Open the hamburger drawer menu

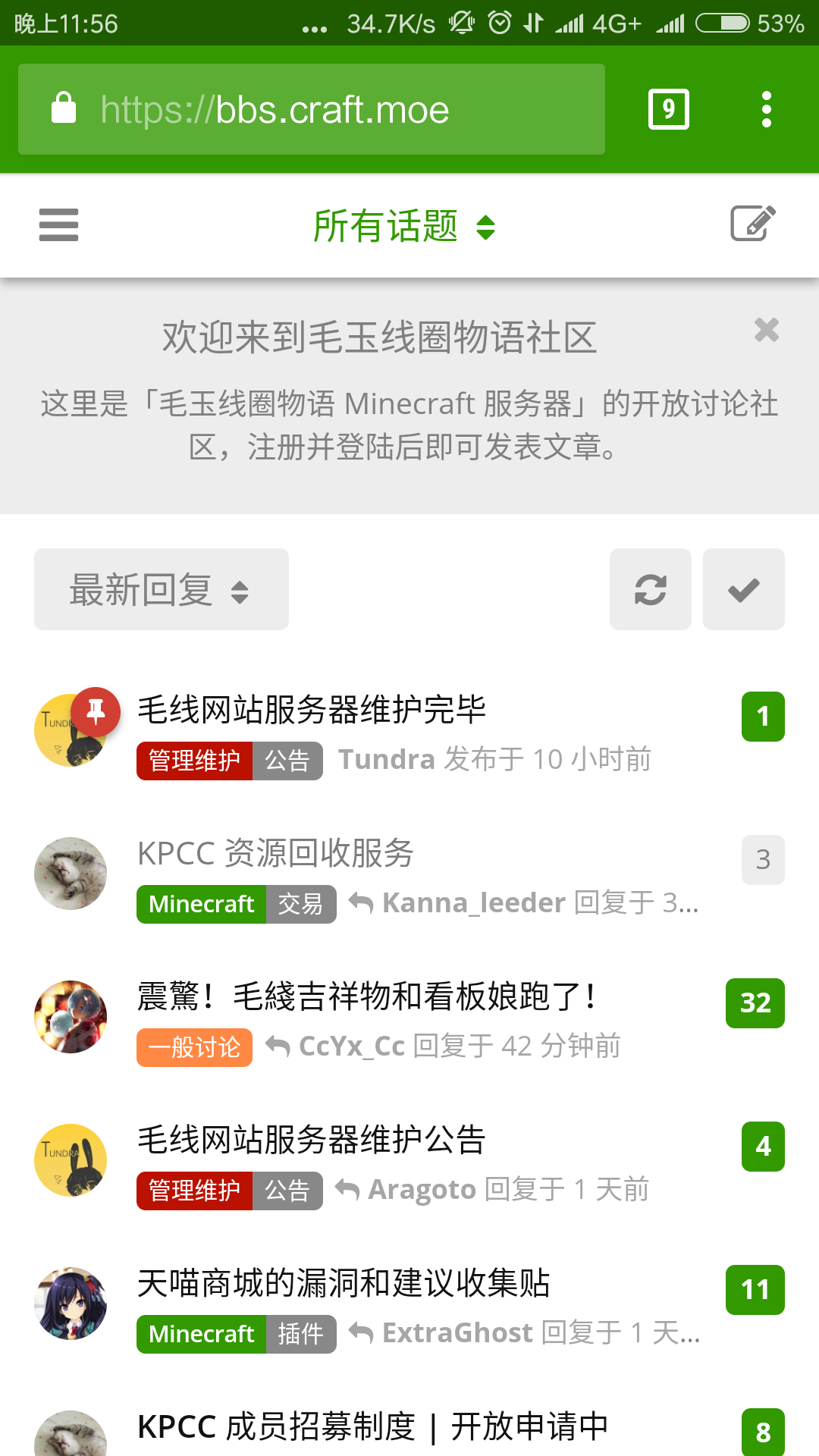58,225
